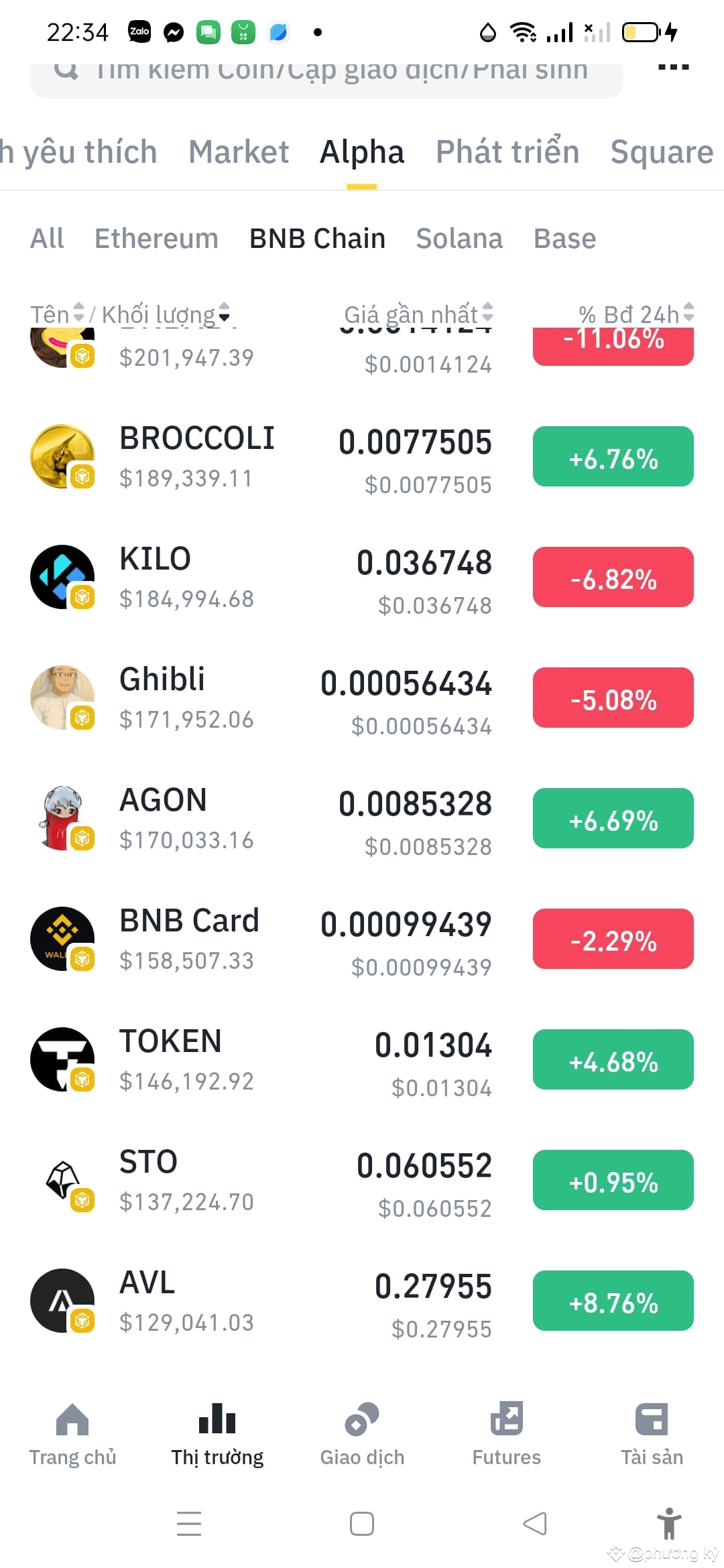
Task: Activate the Base chain filter
Action: [564, 238]
